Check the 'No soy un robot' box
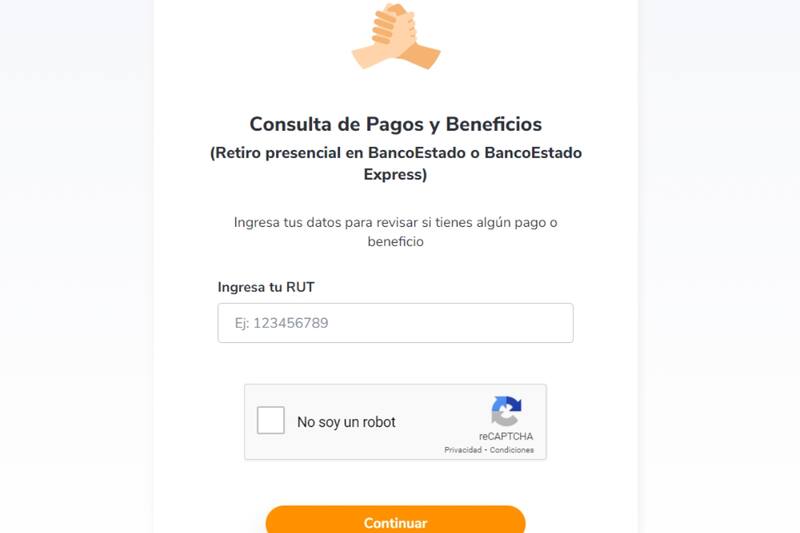Viewport: 800px width, 533px height. [x=271, y=421]
